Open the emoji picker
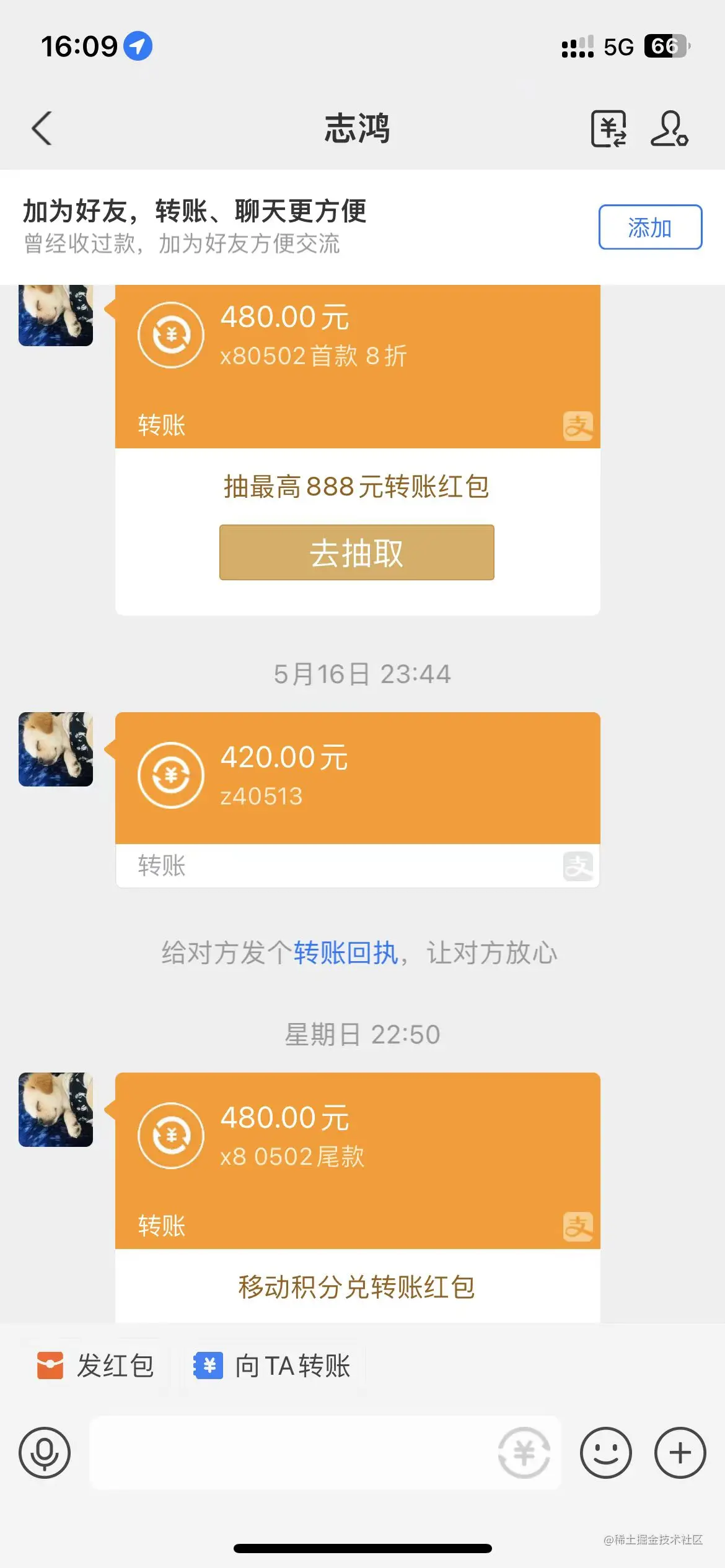725x1568 pixels. pos(605,1452)
